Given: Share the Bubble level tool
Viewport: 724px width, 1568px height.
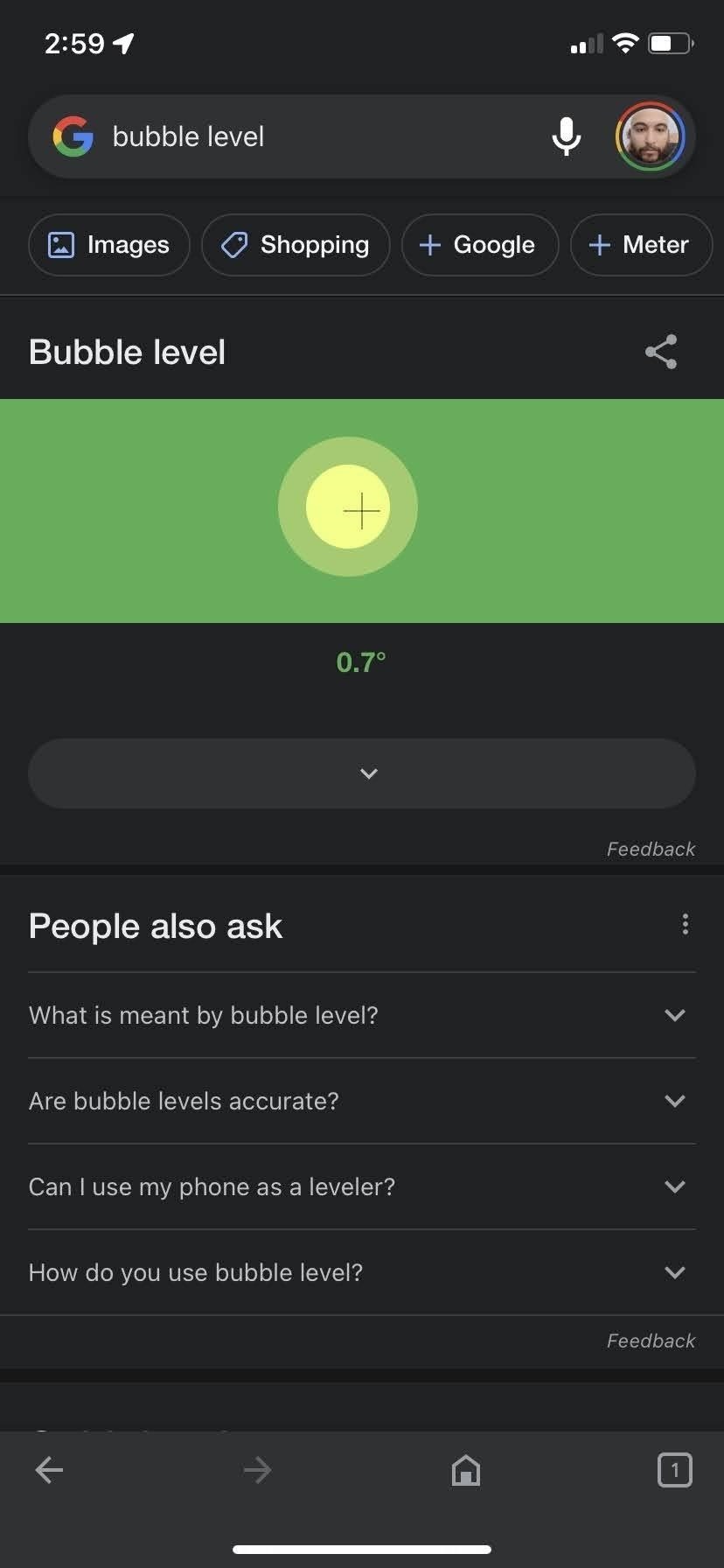Looking at the screenshot, I should (661, 352).
